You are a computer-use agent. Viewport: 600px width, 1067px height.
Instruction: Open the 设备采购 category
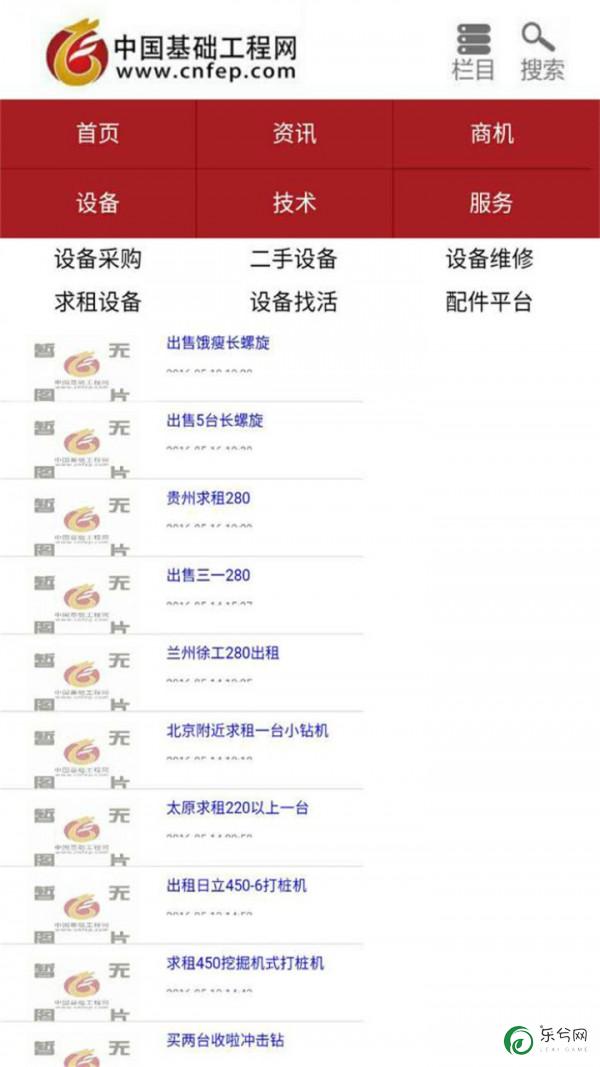coord(98,259)
